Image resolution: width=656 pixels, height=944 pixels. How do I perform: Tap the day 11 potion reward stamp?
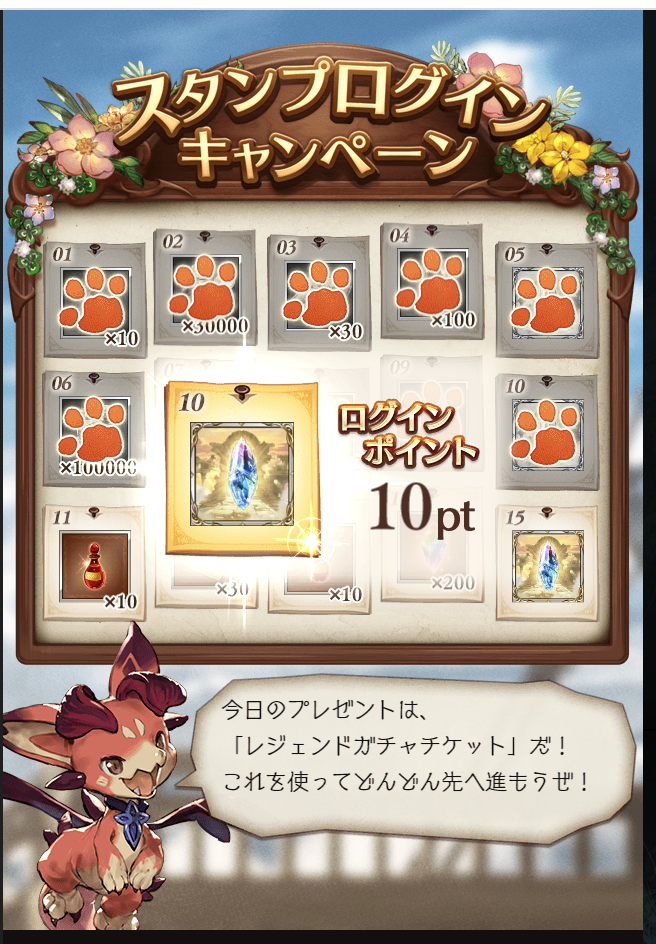click(94, 564)
